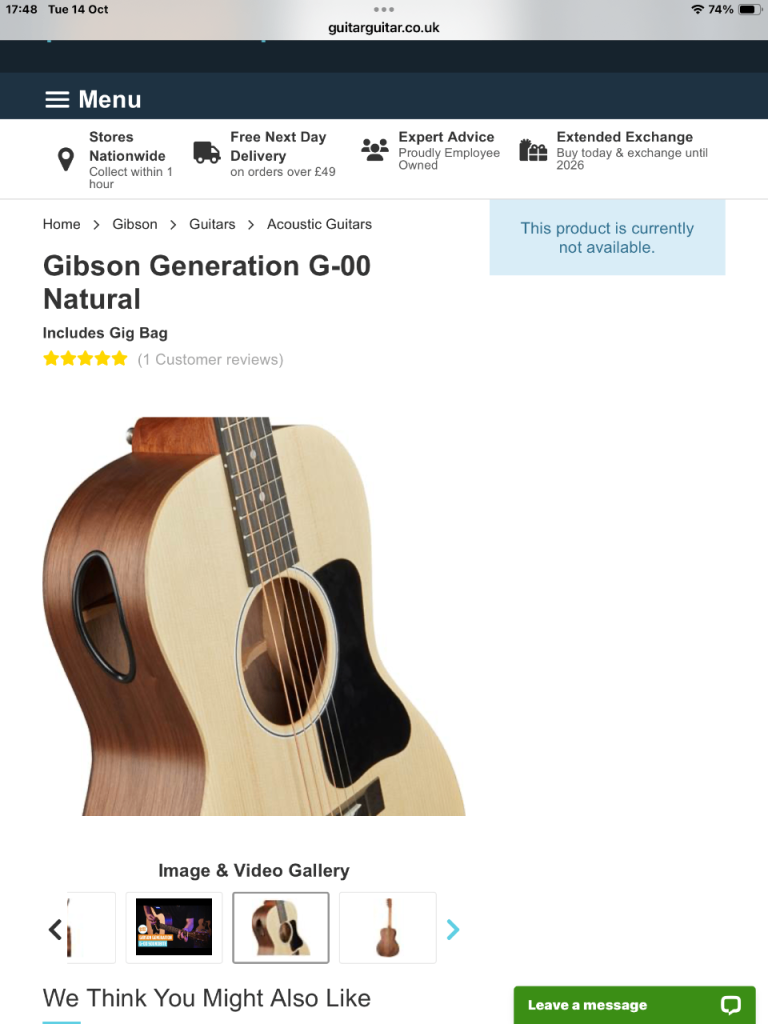Open Acoustic Guitars breadcrumb link
This screenshot has height=1024, width=768.
319,224
